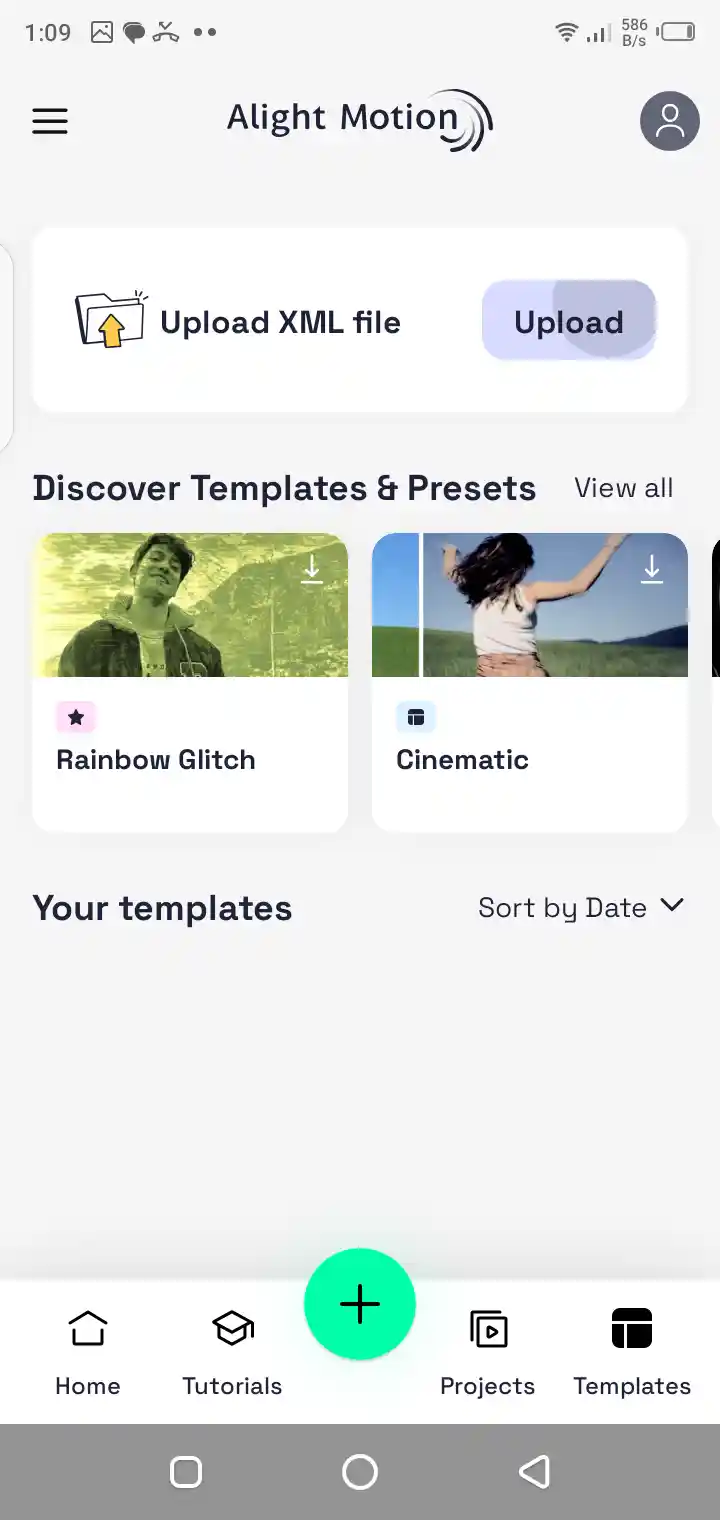Open the user profile account icon
The image size is (720, 1520).
[669, 121]
